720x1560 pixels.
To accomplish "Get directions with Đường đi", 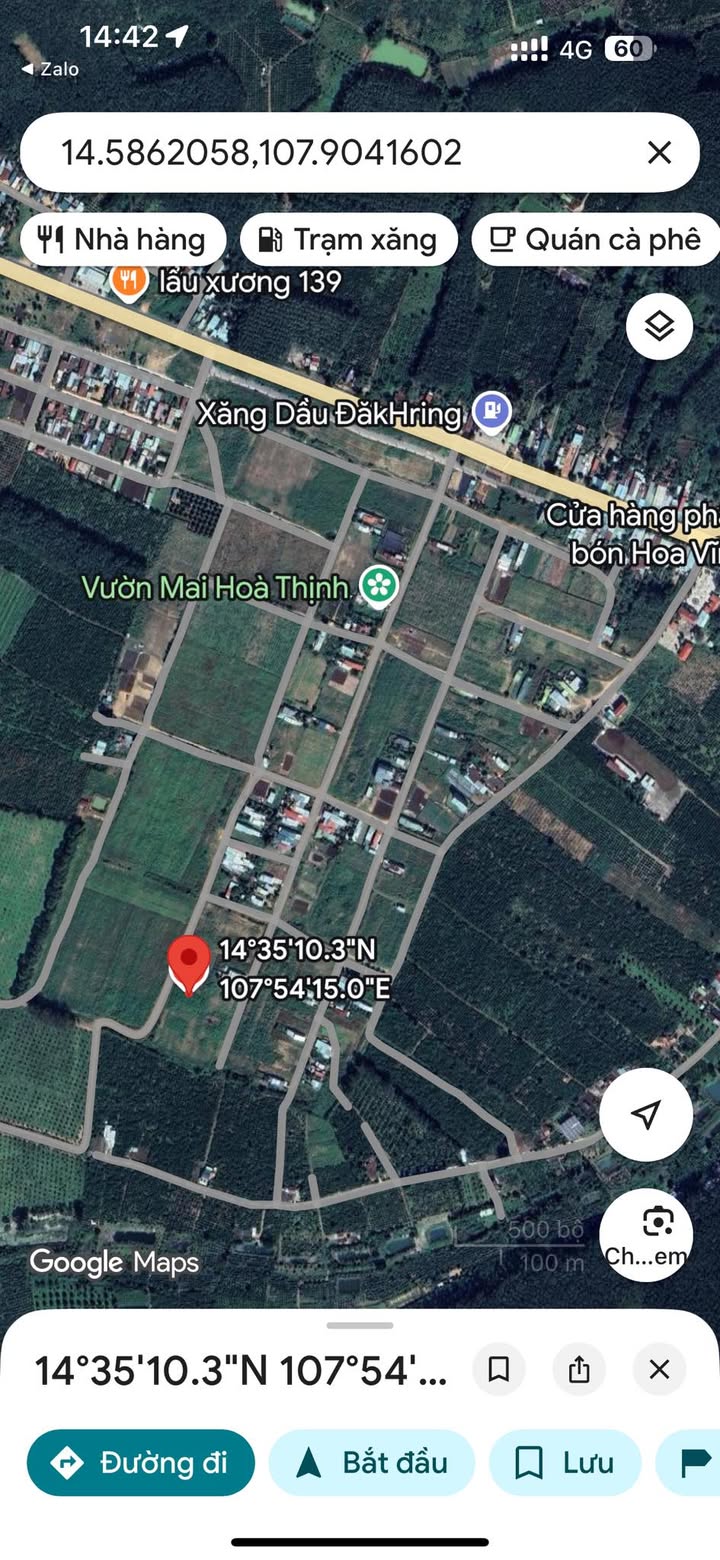I will [x=141, y=1462].
